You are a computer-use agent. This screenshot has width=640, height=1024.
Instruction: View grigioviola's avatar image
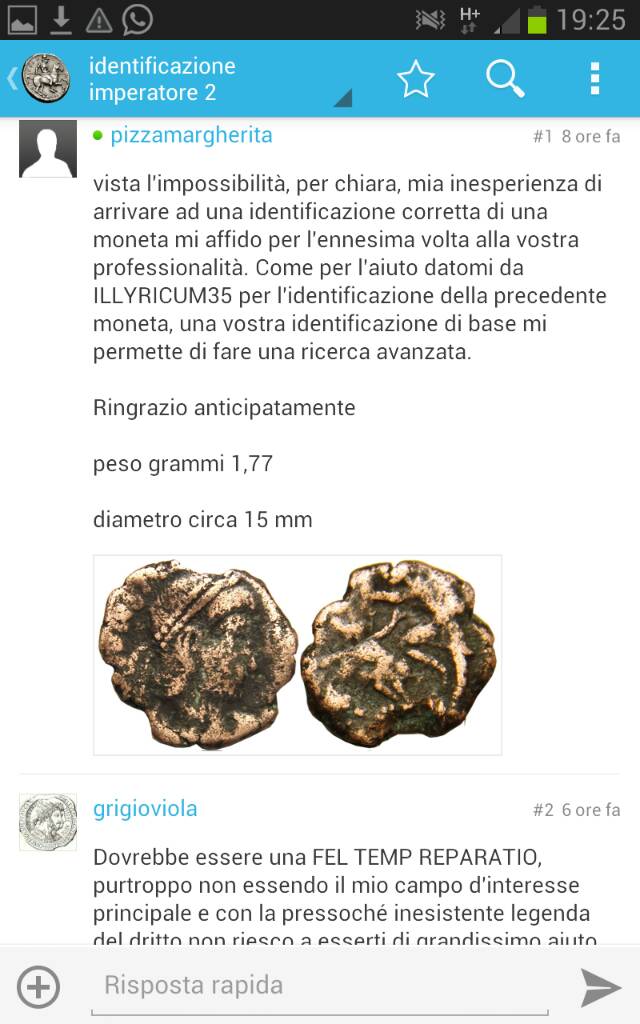click(48, 822)
